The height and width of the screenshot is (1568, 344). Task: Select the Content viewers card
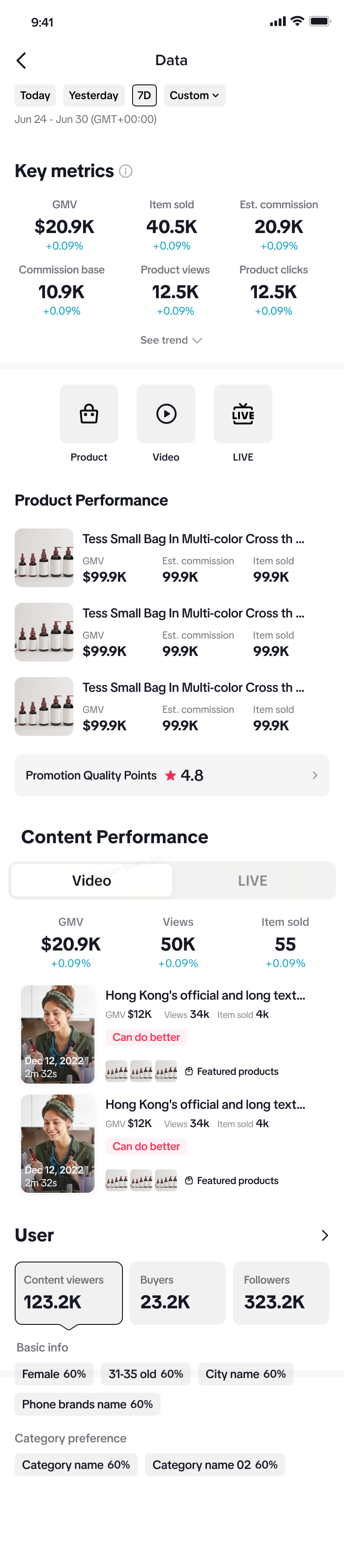[x=69, y=1293]
